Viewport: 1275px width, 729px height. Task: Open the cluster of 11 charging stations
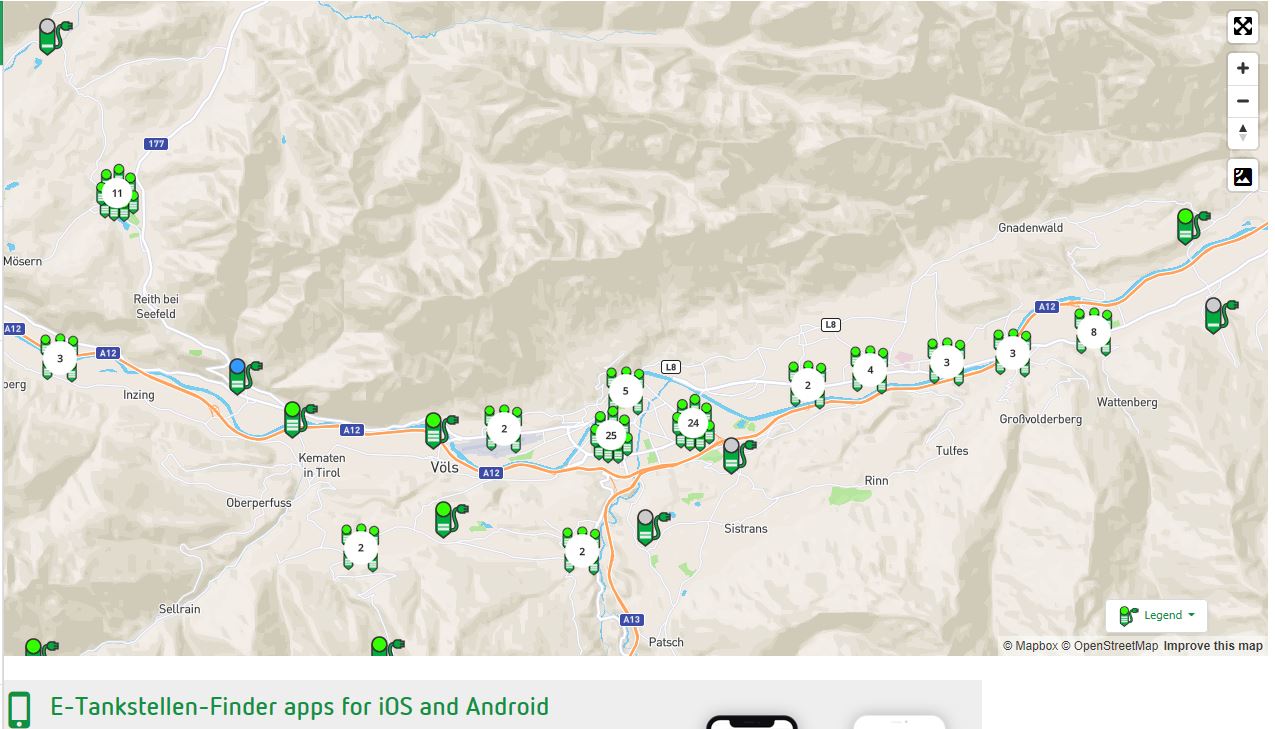[117, 194]
